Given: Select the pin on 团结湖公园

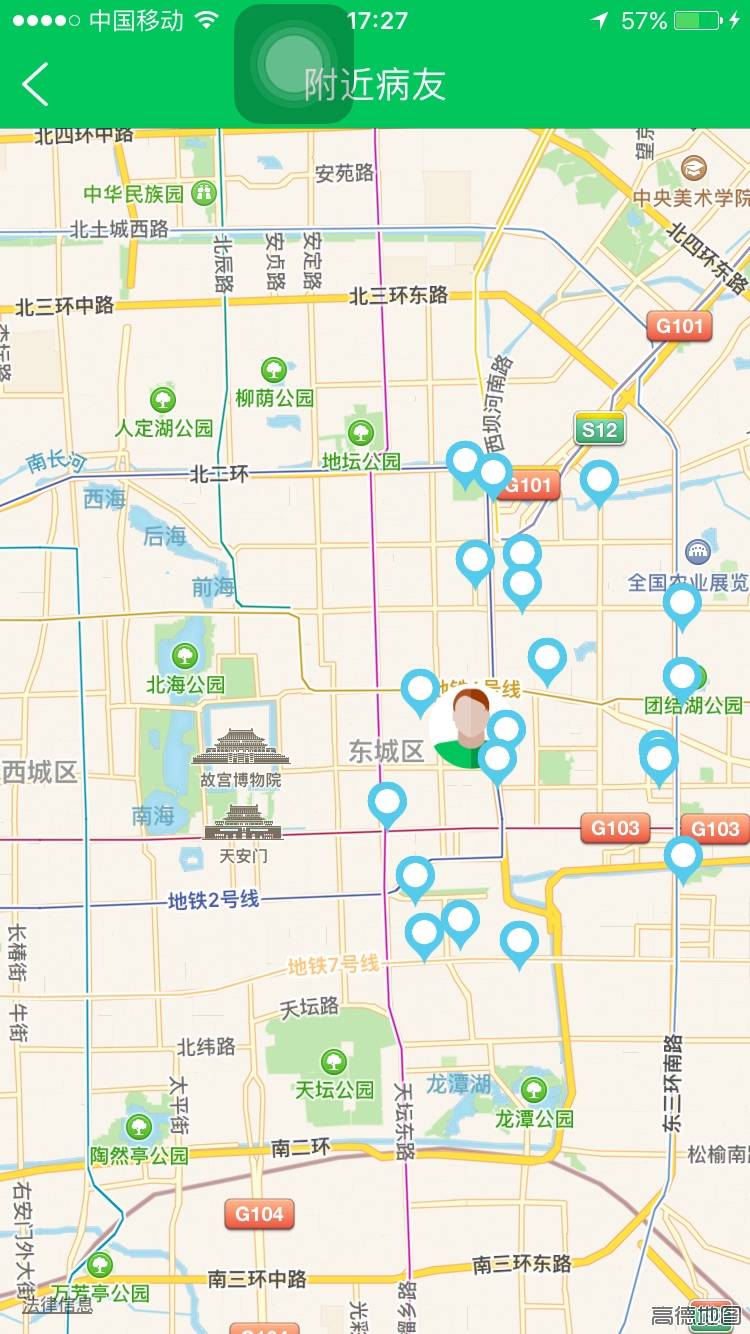Looking at the screenshot, I should tap(682, 677).
